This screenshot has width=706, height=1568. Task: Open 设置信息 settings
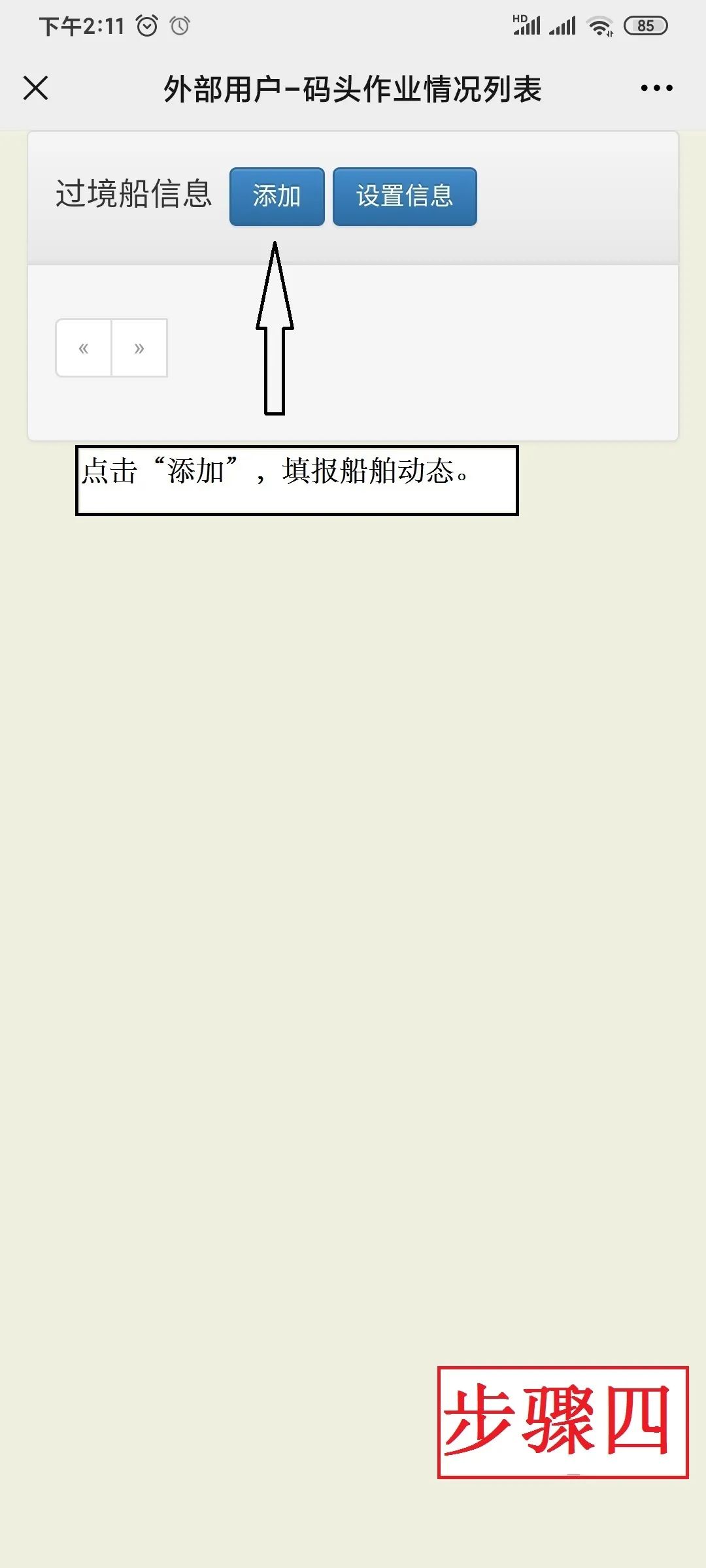pos(405,197)
